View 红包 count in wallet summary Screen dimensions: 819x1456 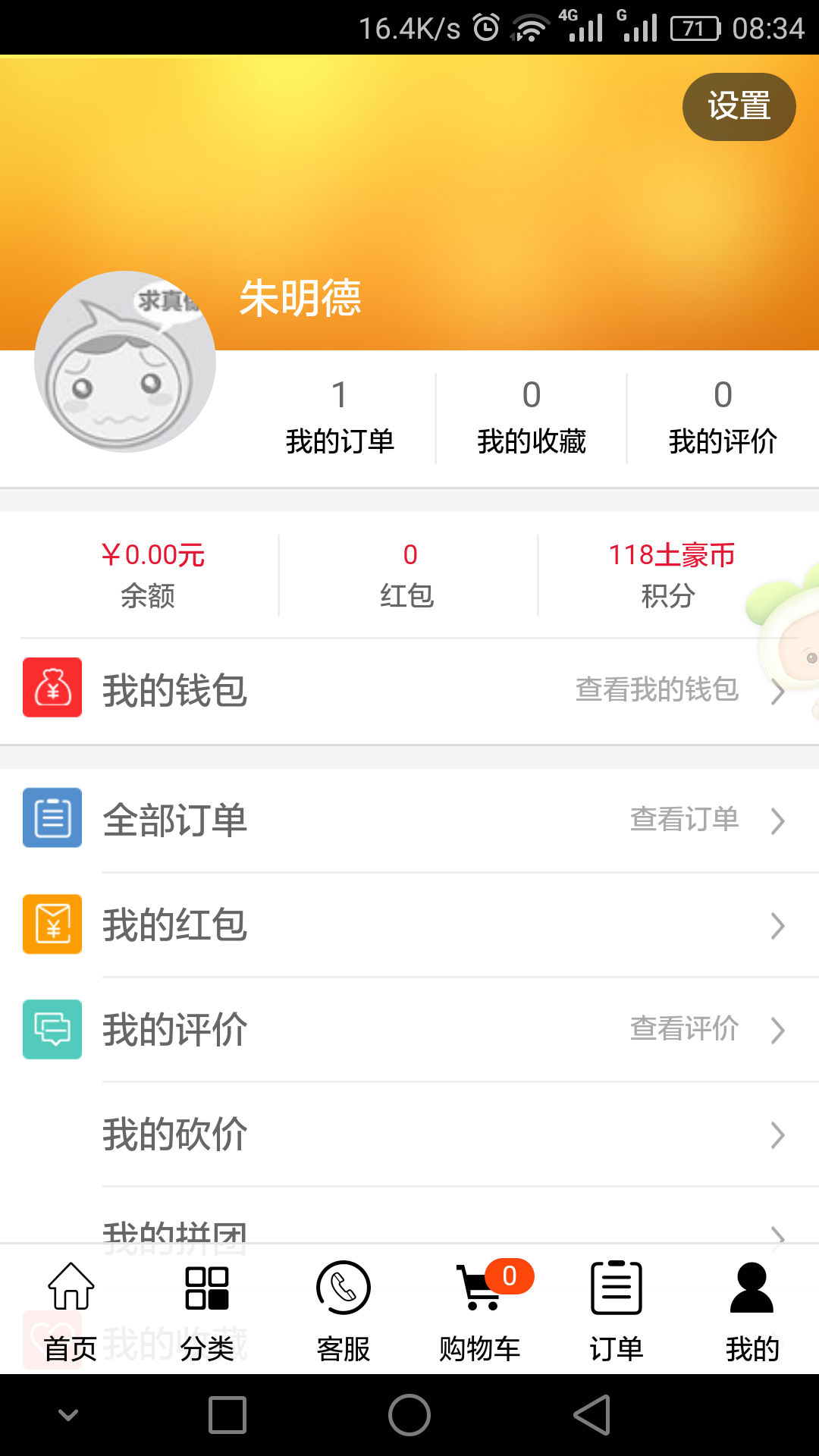[409, 575]
